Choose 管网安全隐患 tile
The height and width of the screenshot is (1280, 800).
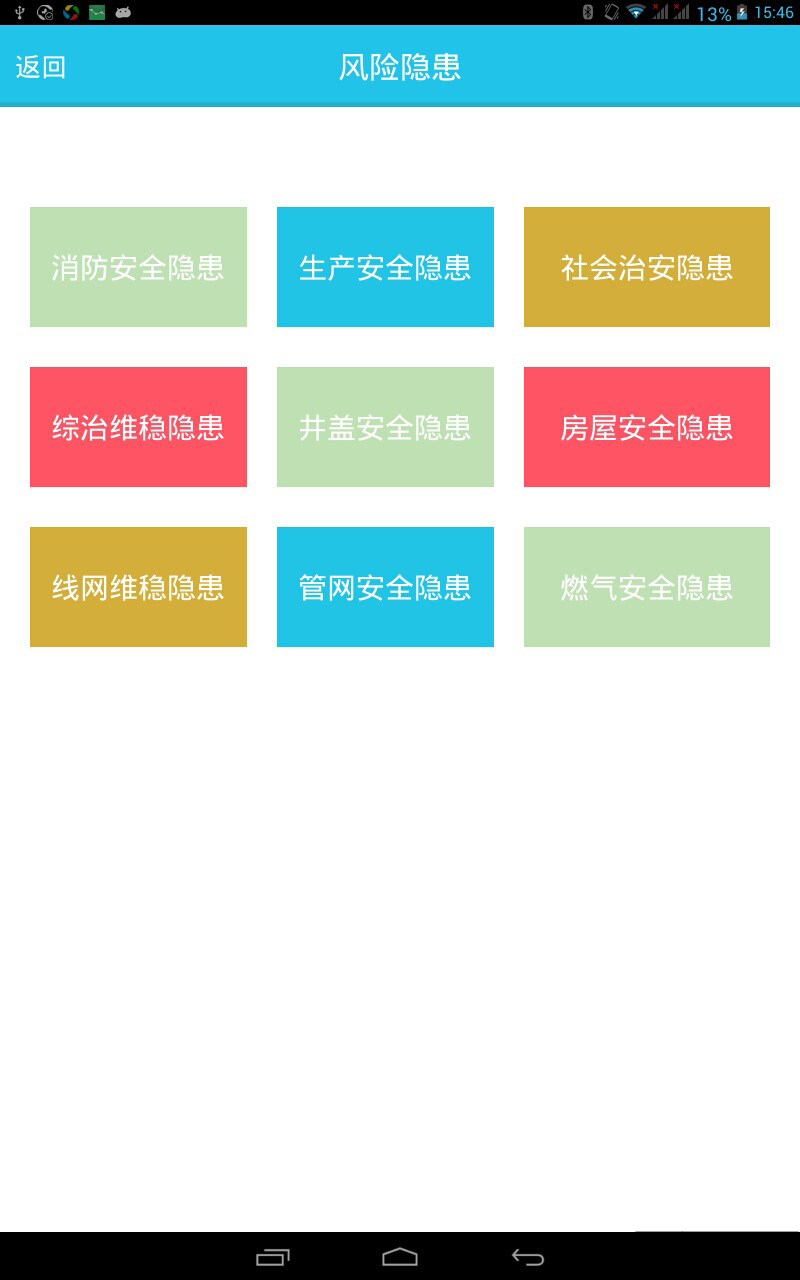[385, 587]
